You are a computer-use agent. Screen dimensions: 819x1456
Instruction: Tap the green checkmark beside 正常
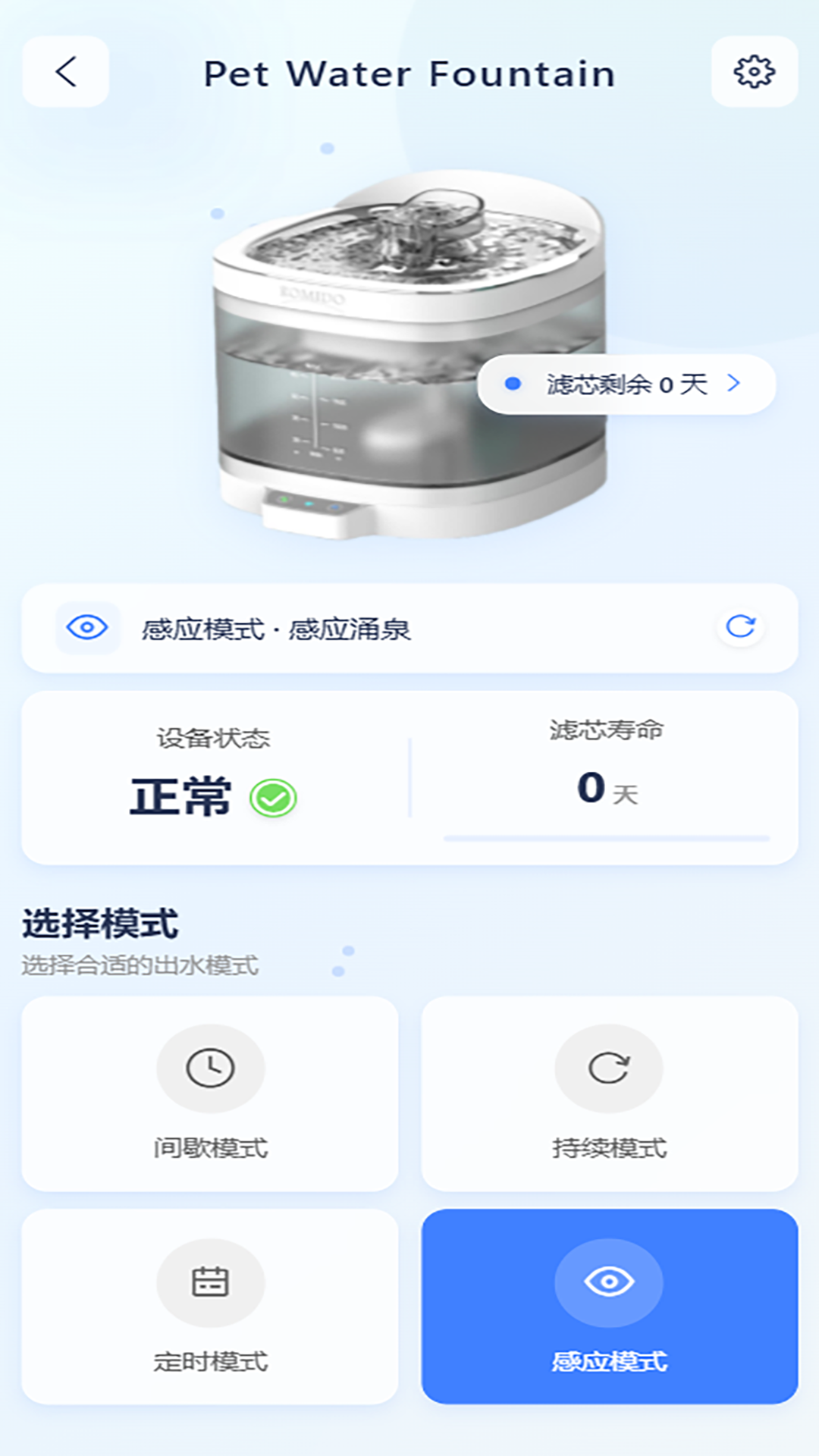[273, 796]
